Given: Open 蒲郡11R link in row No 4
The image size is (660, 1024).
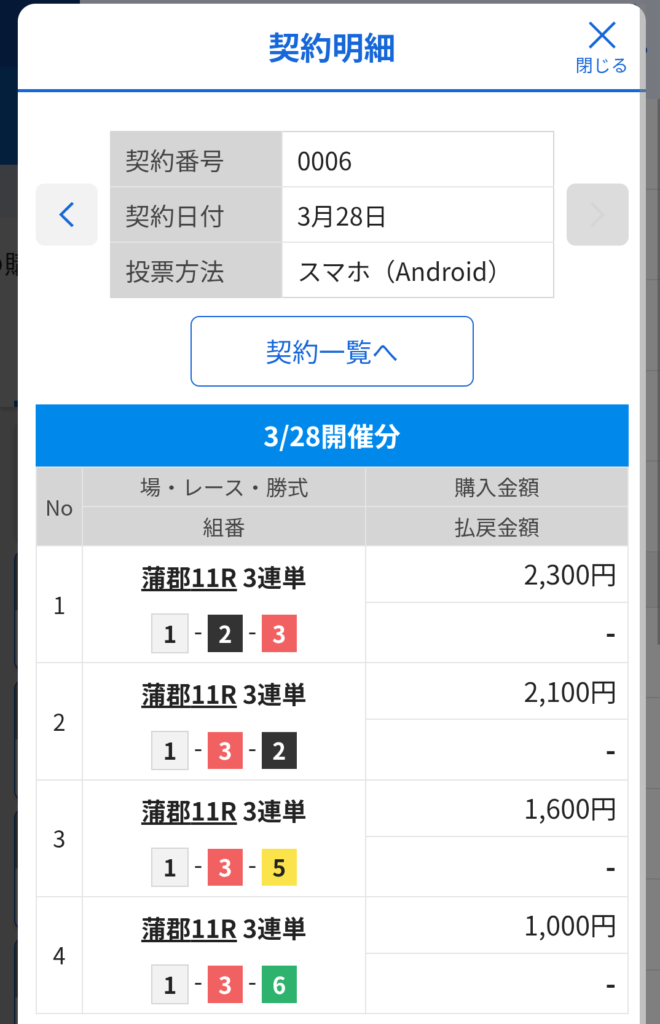Looking at the screenshot, I should point(188,928).
